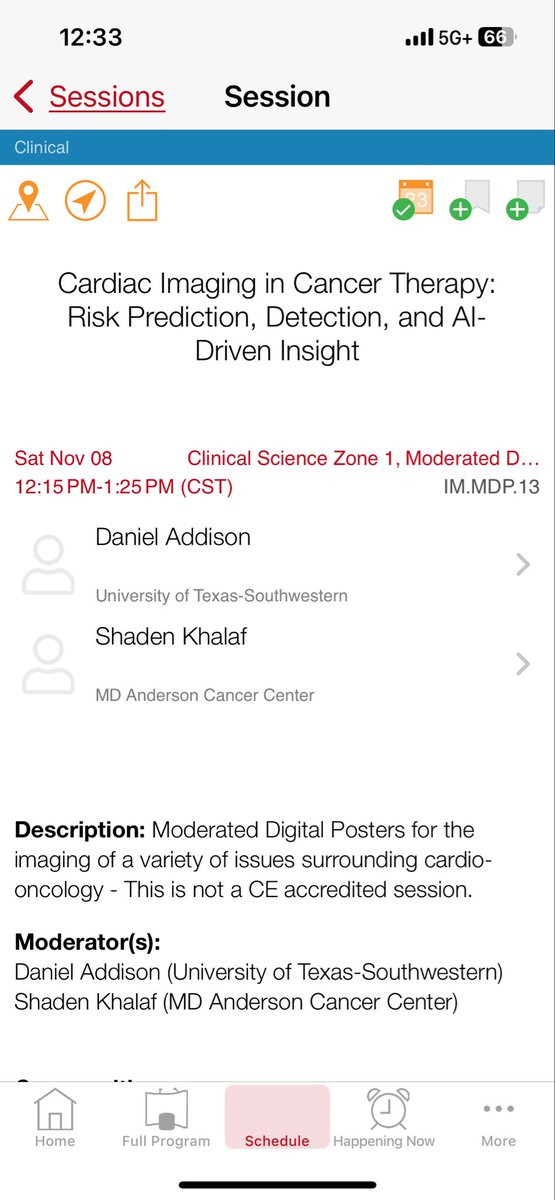Open the map pin location icon
Image resolution: width=555 pixels, height=1200 pixels.
click(28, 200)
